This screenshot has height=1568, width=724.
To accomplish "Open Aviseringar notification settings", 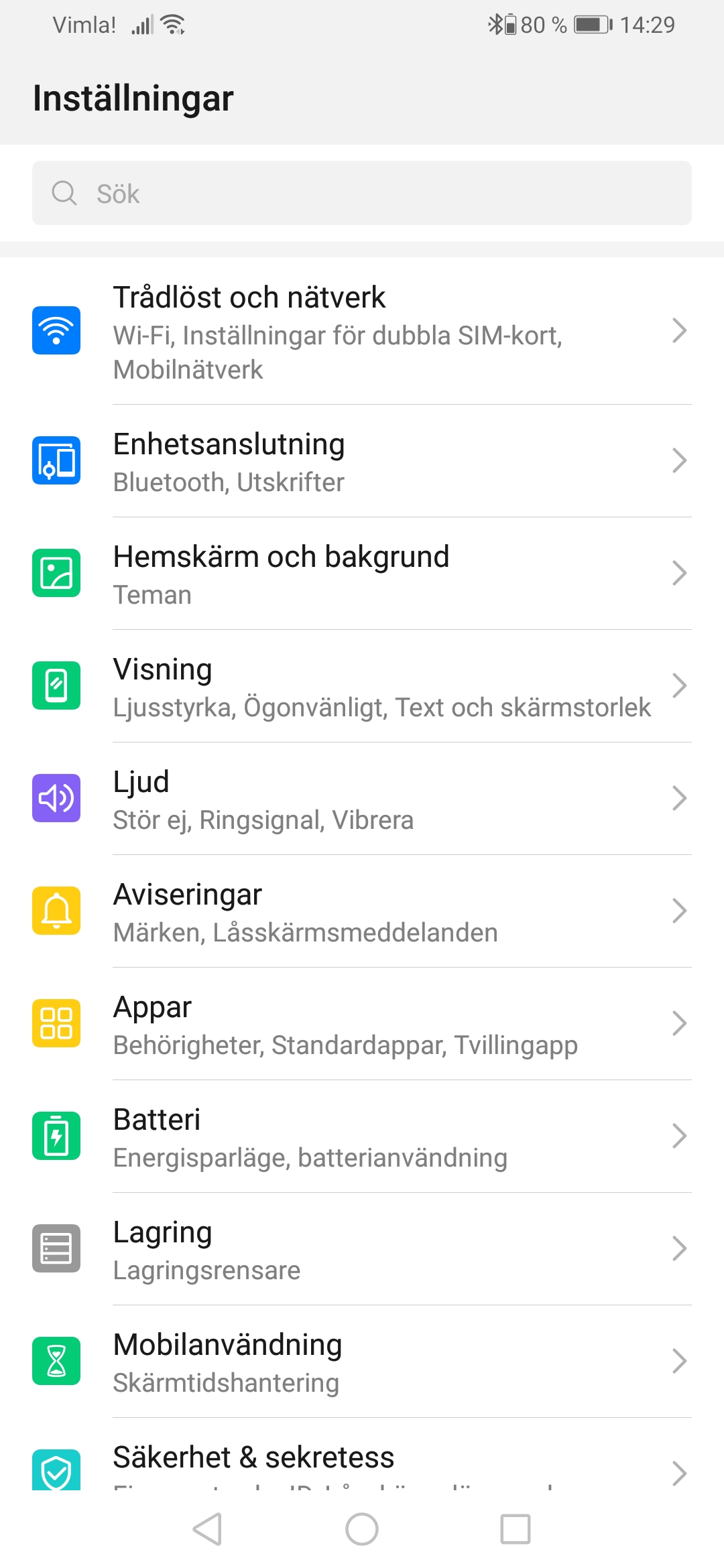I will tap(362, 911).
